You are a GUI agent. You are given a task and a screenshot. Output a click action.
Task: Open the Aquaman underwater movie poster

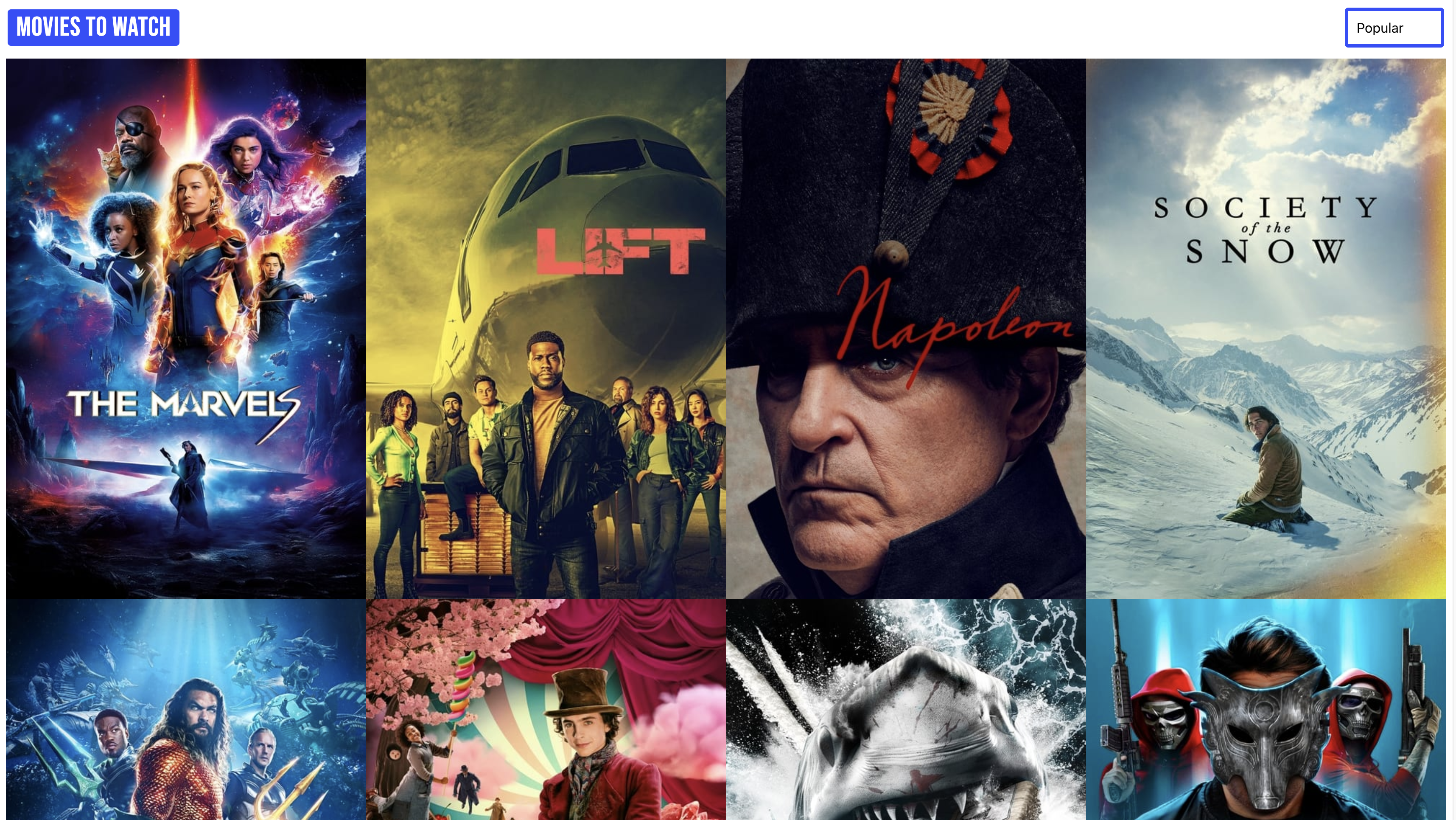[x=186, y=710]
